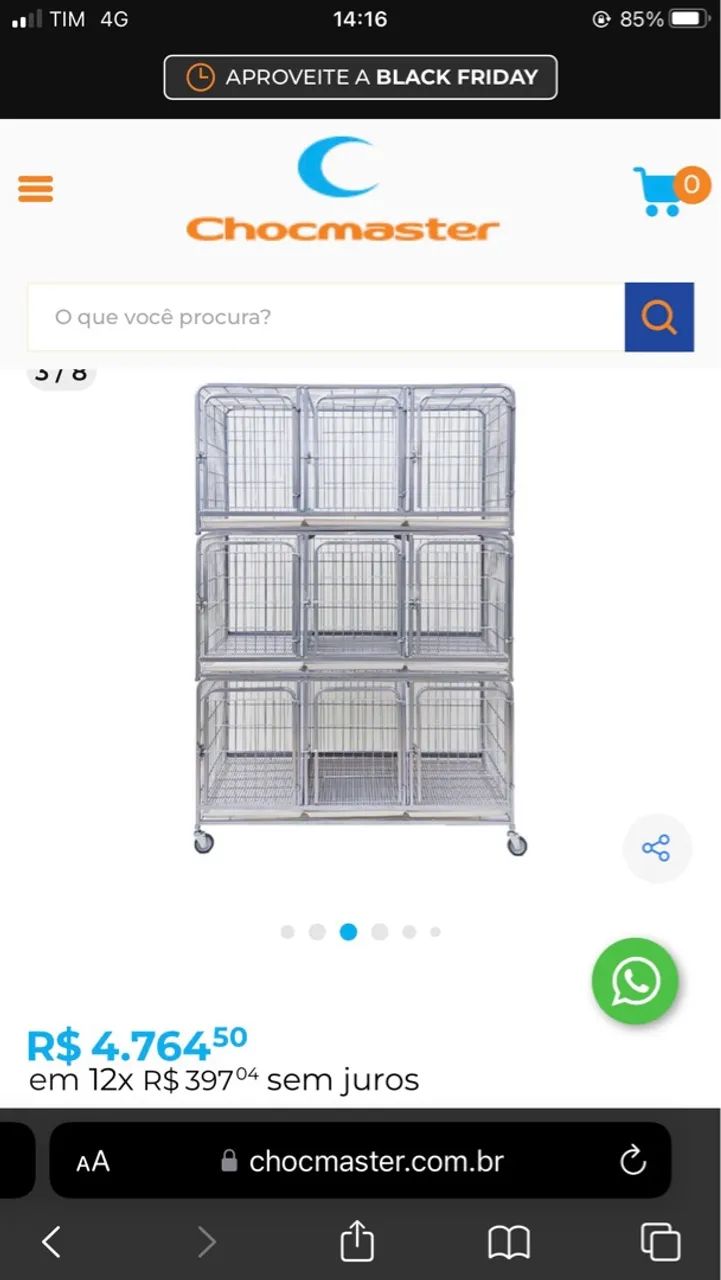
Task: Show all open Safari tabs
Action: tap(660, 1242)
